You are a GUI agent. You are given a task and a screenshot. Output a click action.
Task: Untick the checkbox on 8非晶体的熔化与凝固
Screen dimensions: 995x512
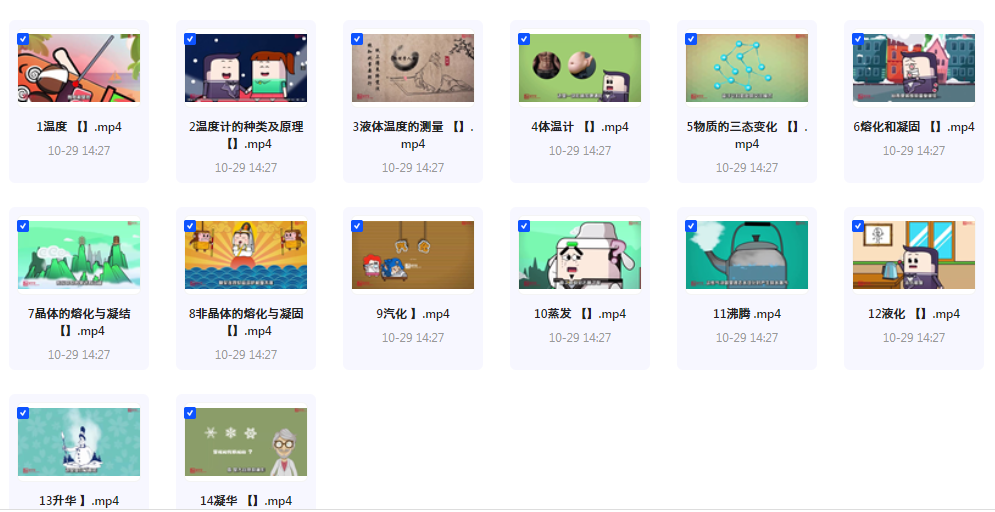tap(190, 226)
